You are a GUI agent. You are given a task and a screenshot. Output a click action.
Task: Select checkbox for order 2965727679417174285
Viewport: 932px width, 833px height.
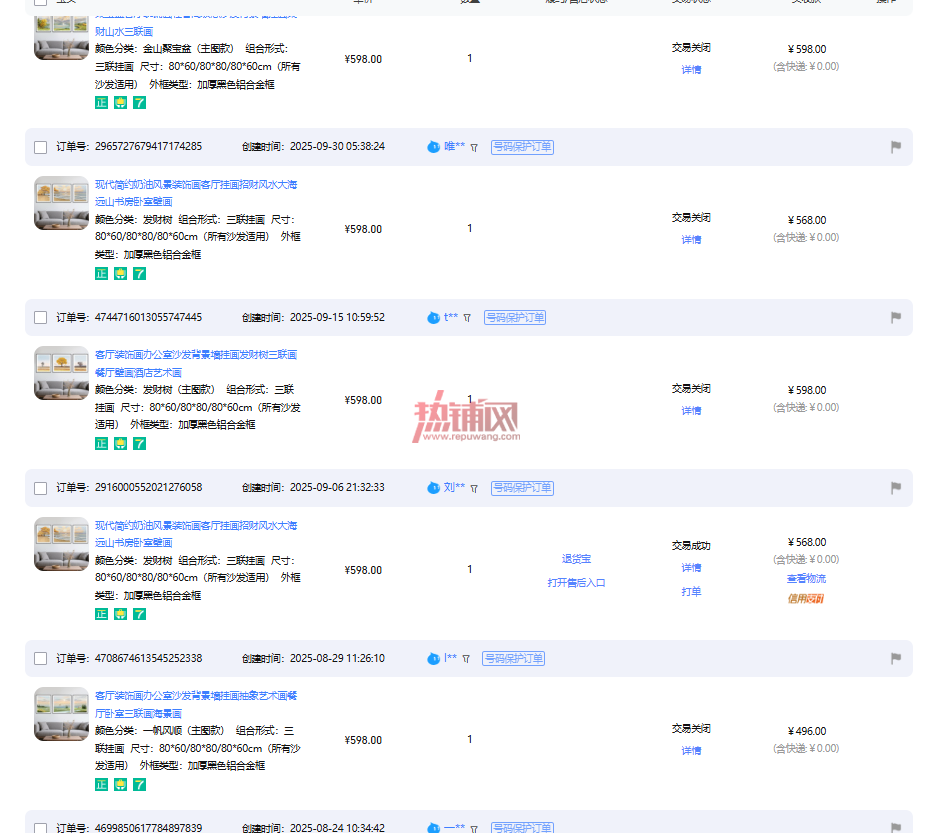[40, 147]
